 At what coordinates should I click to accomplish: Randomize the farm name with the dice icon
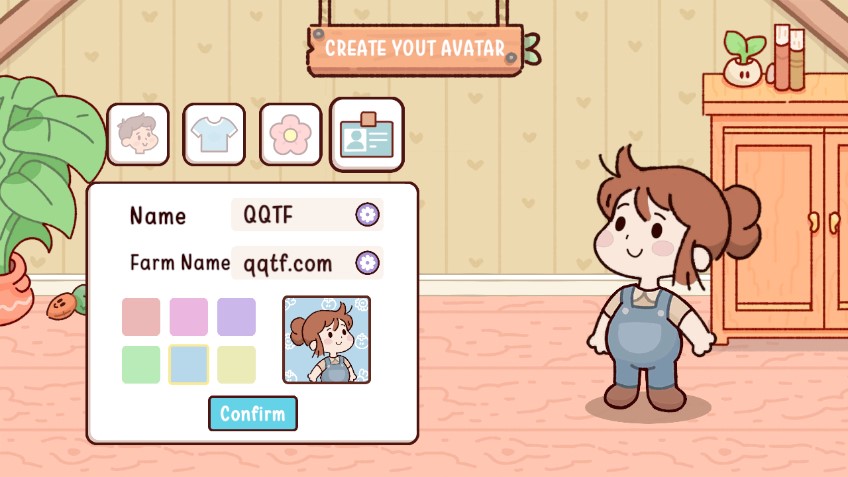click(367, 263)
